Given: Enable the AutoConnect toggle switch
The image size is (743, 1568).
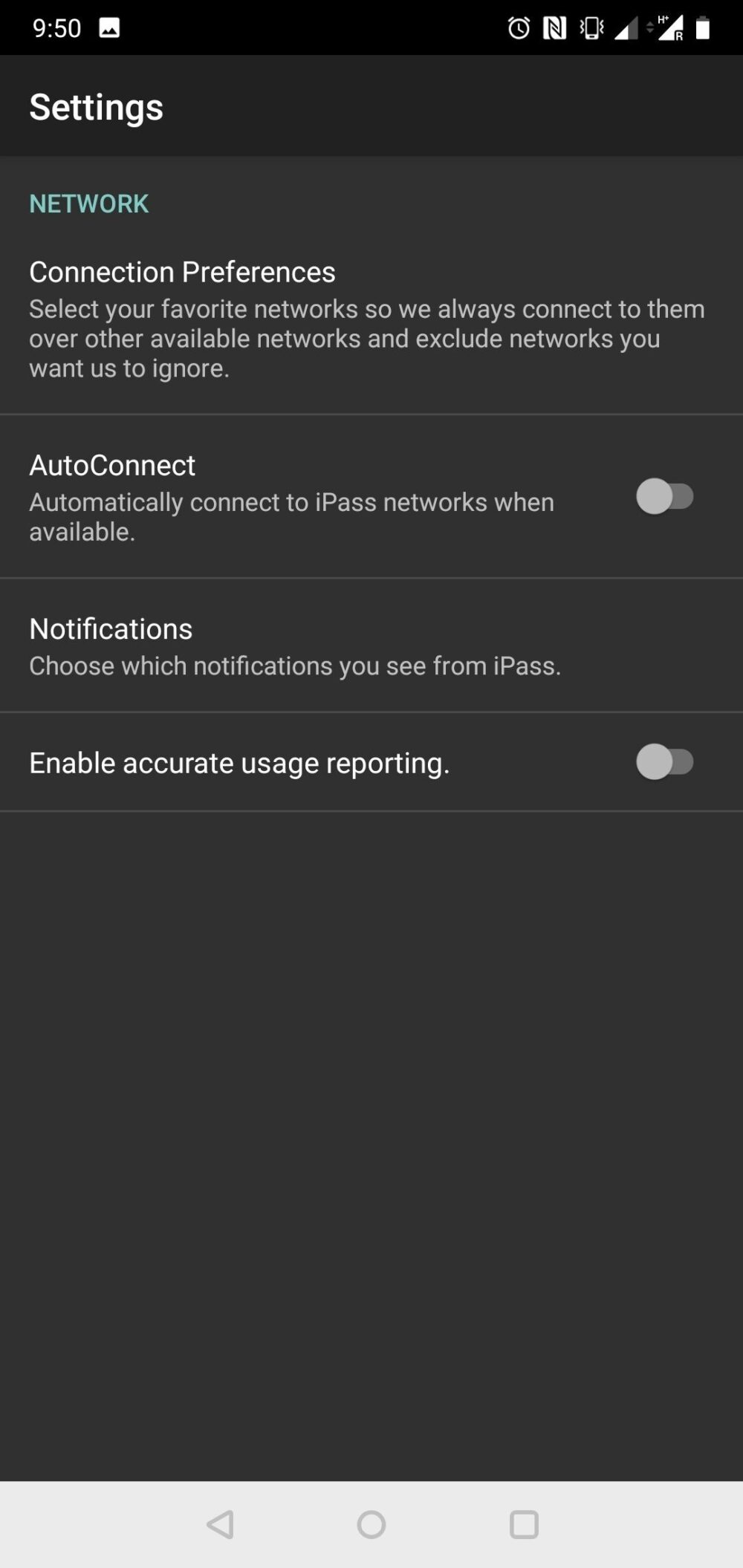Looking at the screenshot, I should coord(665,498).
